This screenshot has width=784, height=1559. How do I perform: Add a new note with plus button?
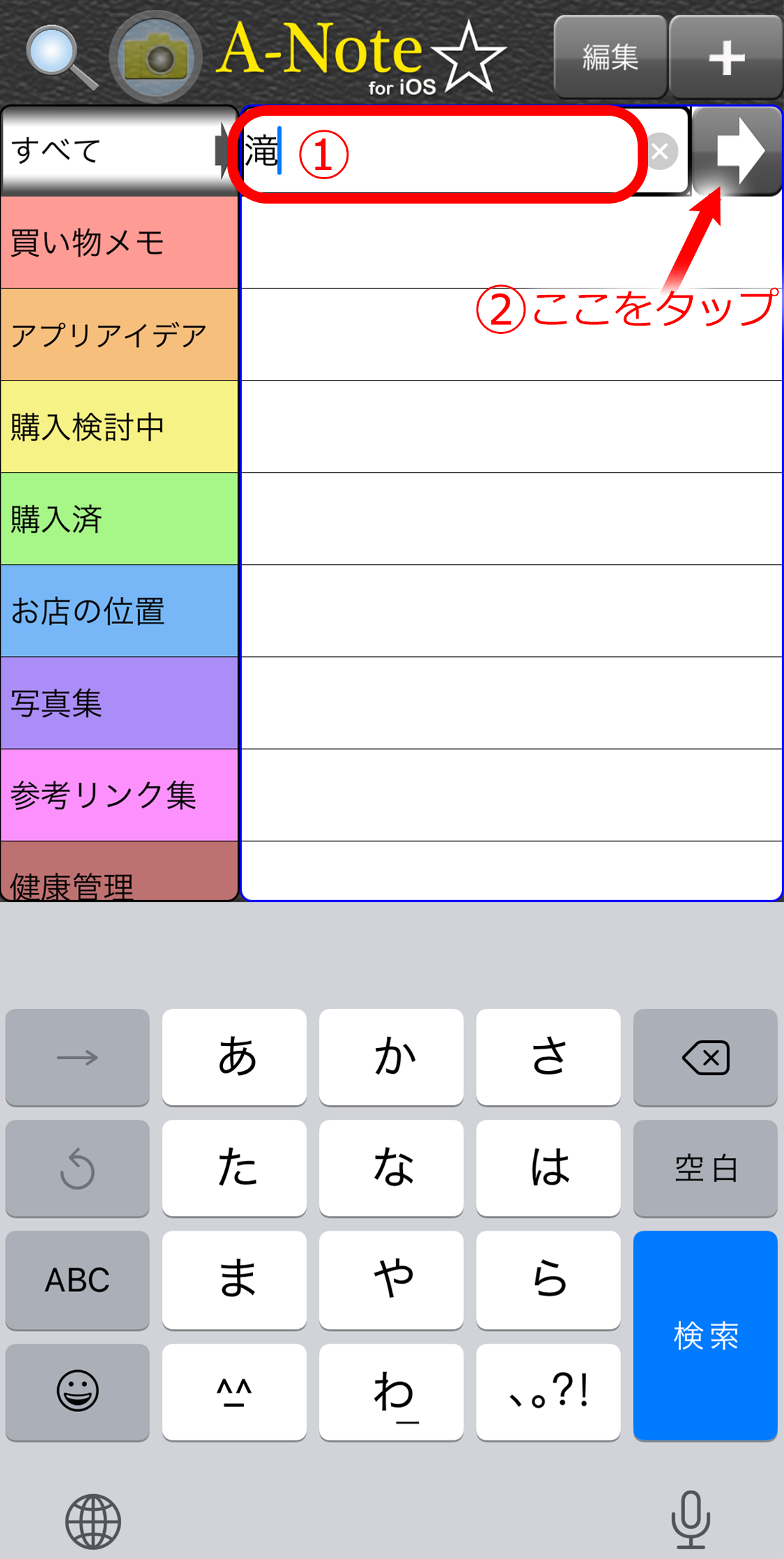coord(726,57)
